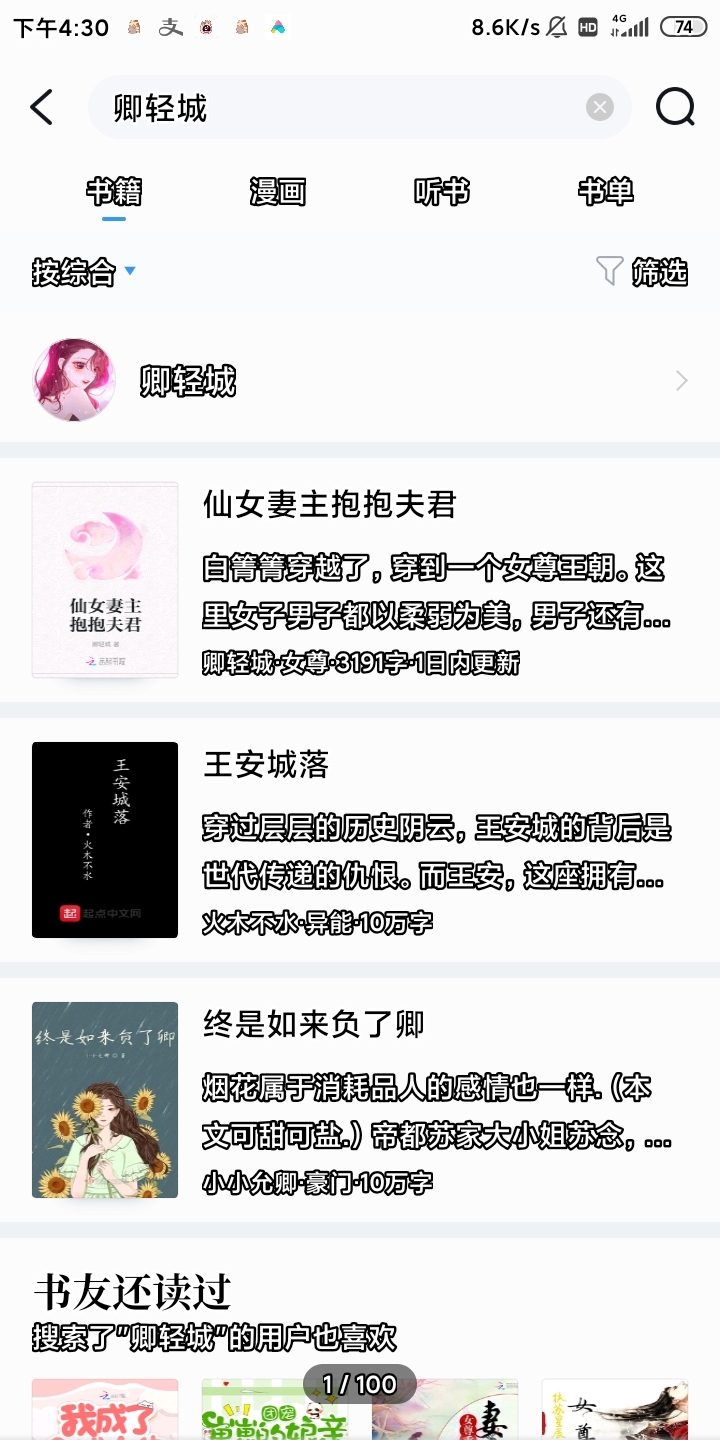
Task: Open the 筛选 filter options
Action: coord(642,271)
